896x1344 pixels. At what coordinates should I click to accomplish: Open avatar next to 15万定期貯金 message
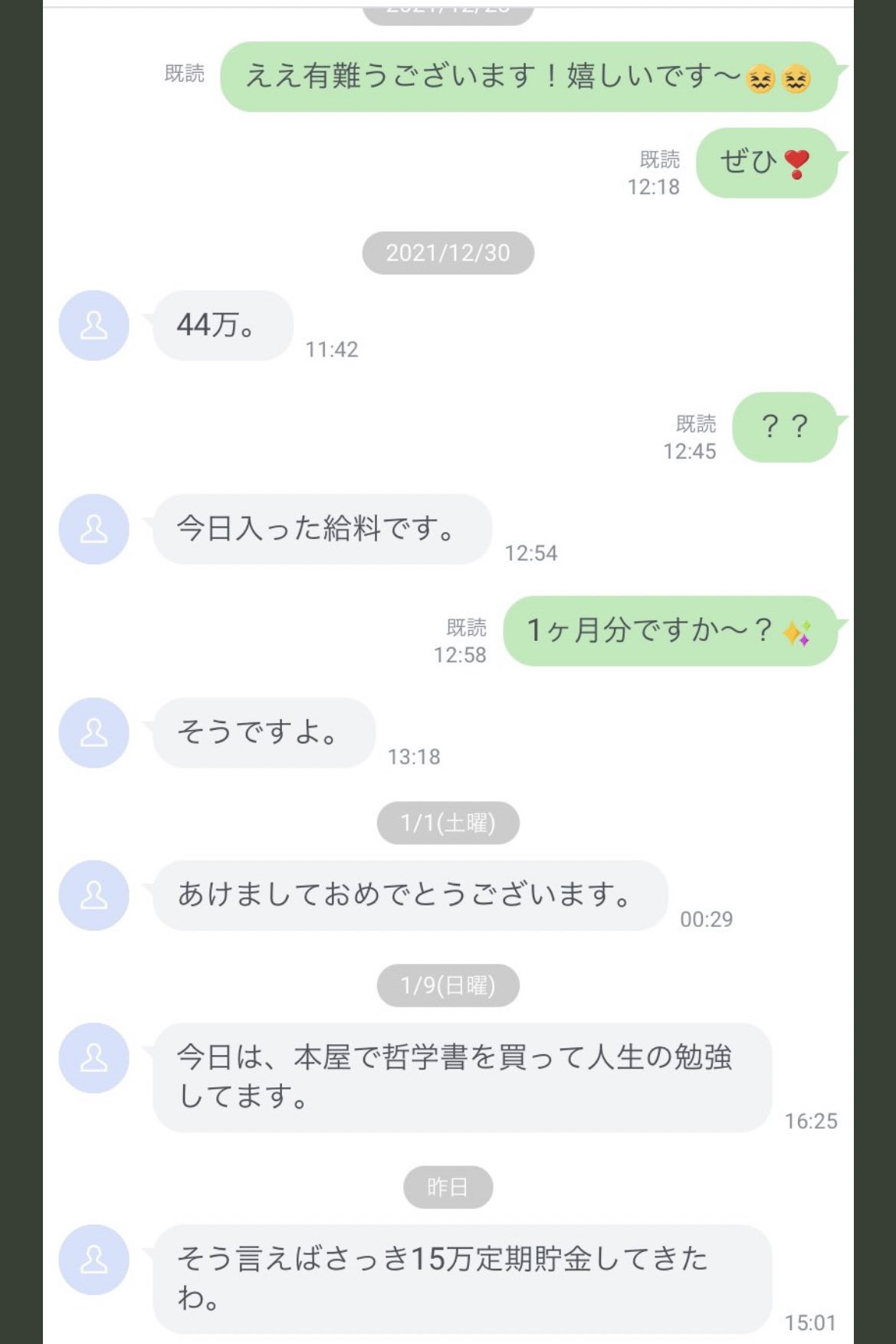click(x=94, y=1260)
